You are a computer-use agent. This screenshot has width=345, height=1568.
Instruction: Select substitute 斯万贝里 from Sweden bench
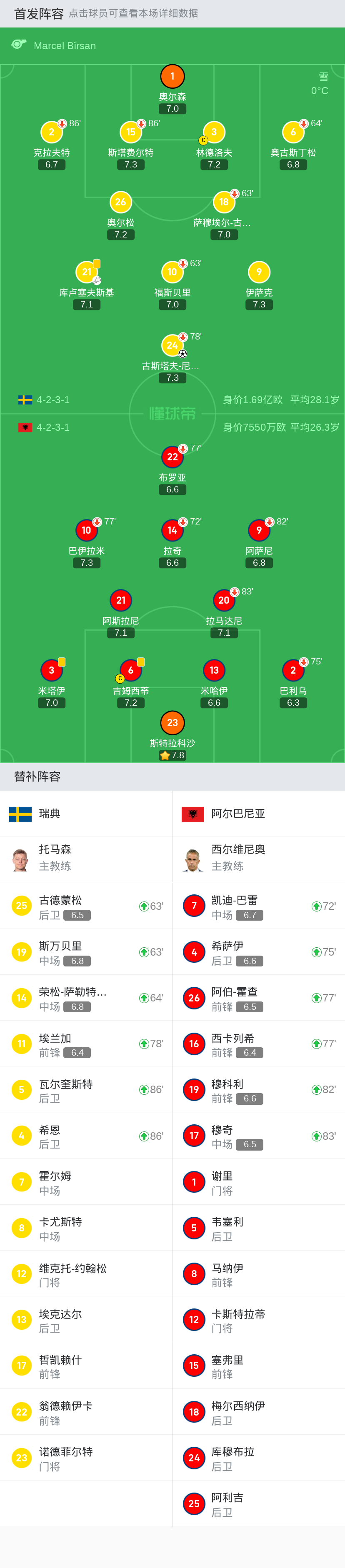pos(86,952)
